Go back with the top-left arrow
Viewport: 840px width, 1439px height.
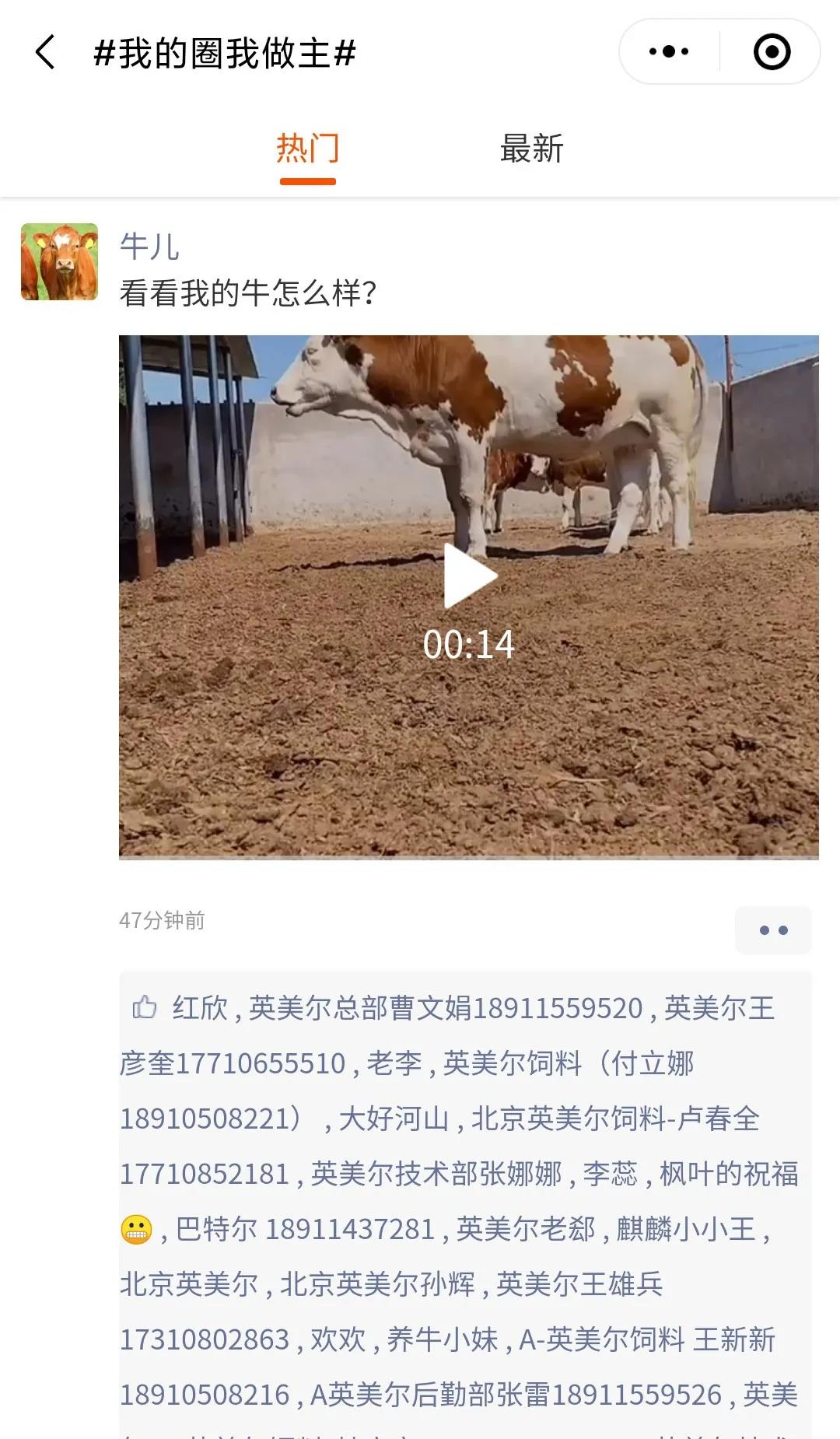(x=46, y=52)
